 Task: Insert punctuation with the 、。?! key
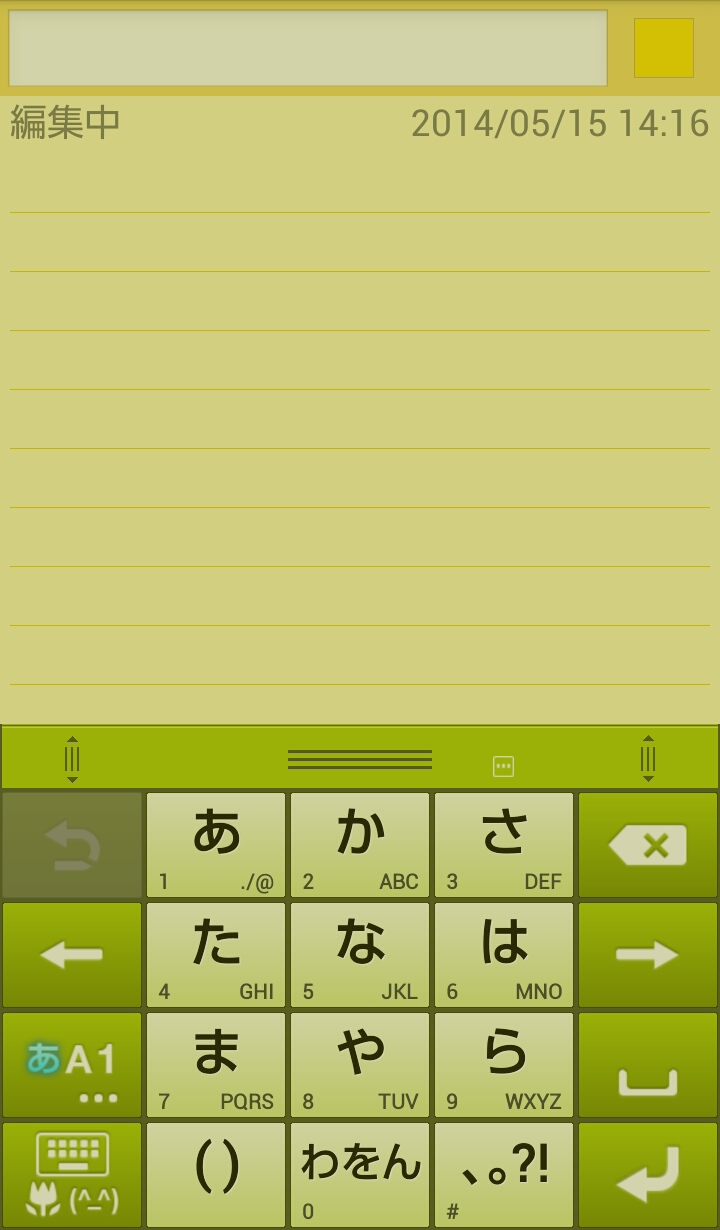(504, 1175)
